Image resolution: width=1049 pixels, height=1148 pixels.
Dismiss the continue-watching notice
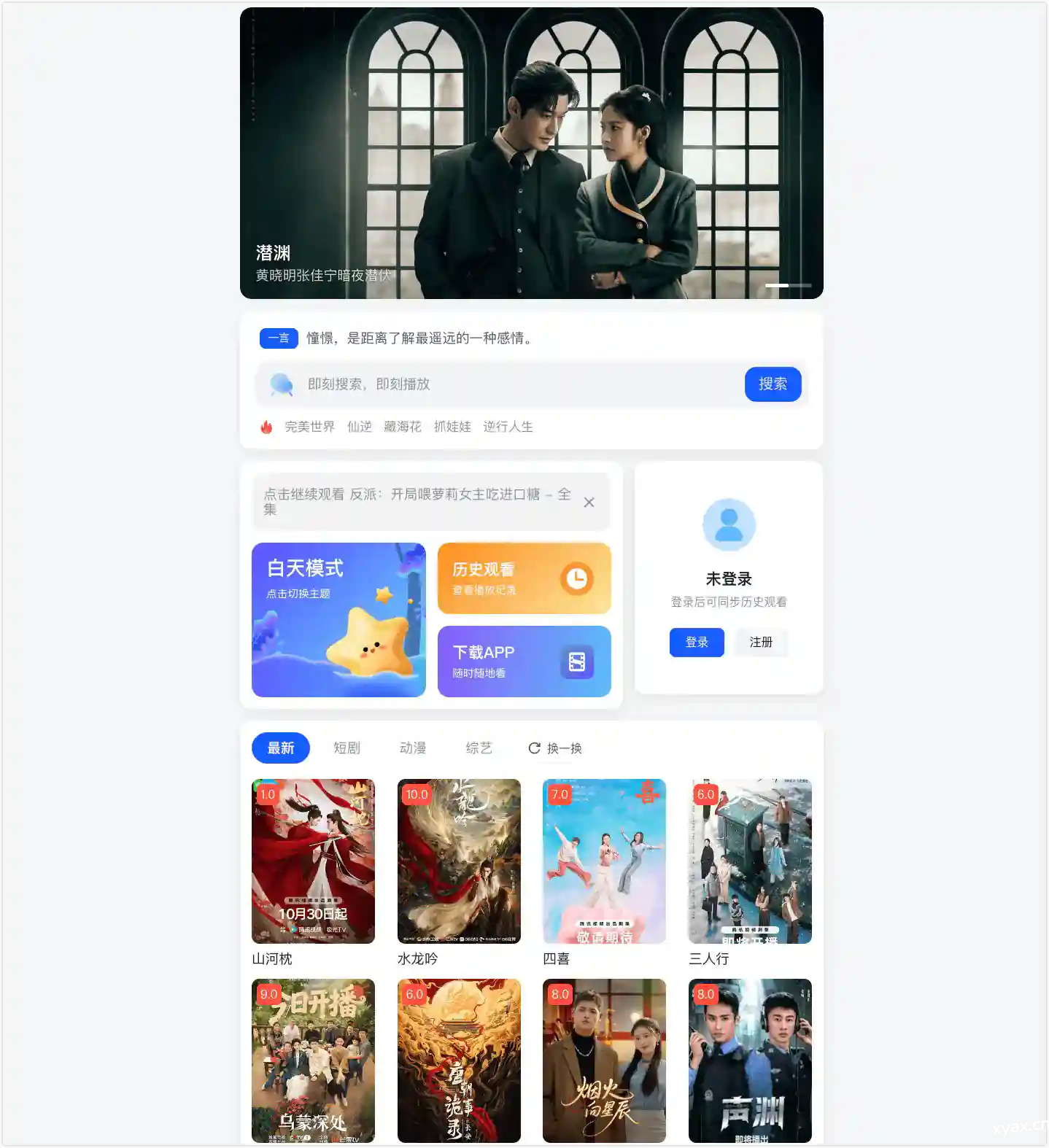589,503
